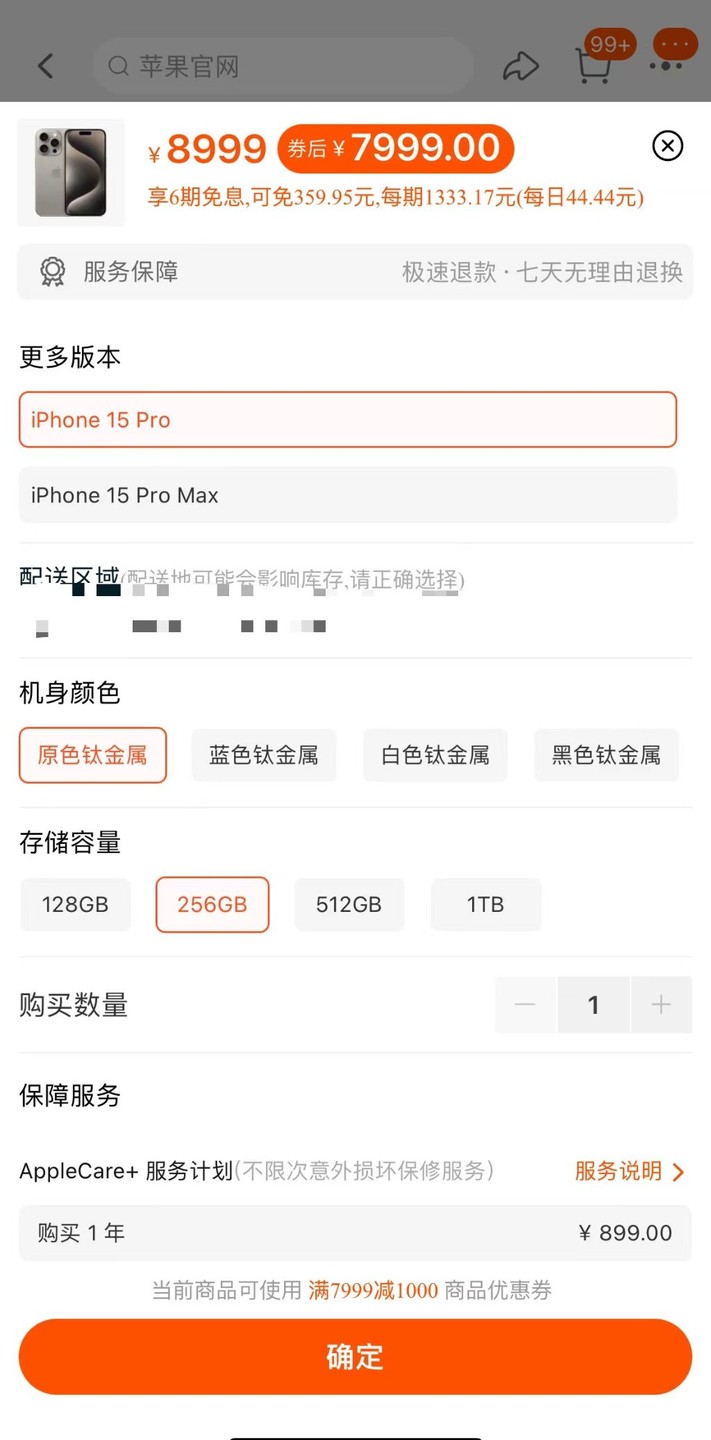The width and height of the screenshot is (711, 1440).
Task: Select 1TB storage capacity
Action: pyautogui.click(x=485, y=905)
